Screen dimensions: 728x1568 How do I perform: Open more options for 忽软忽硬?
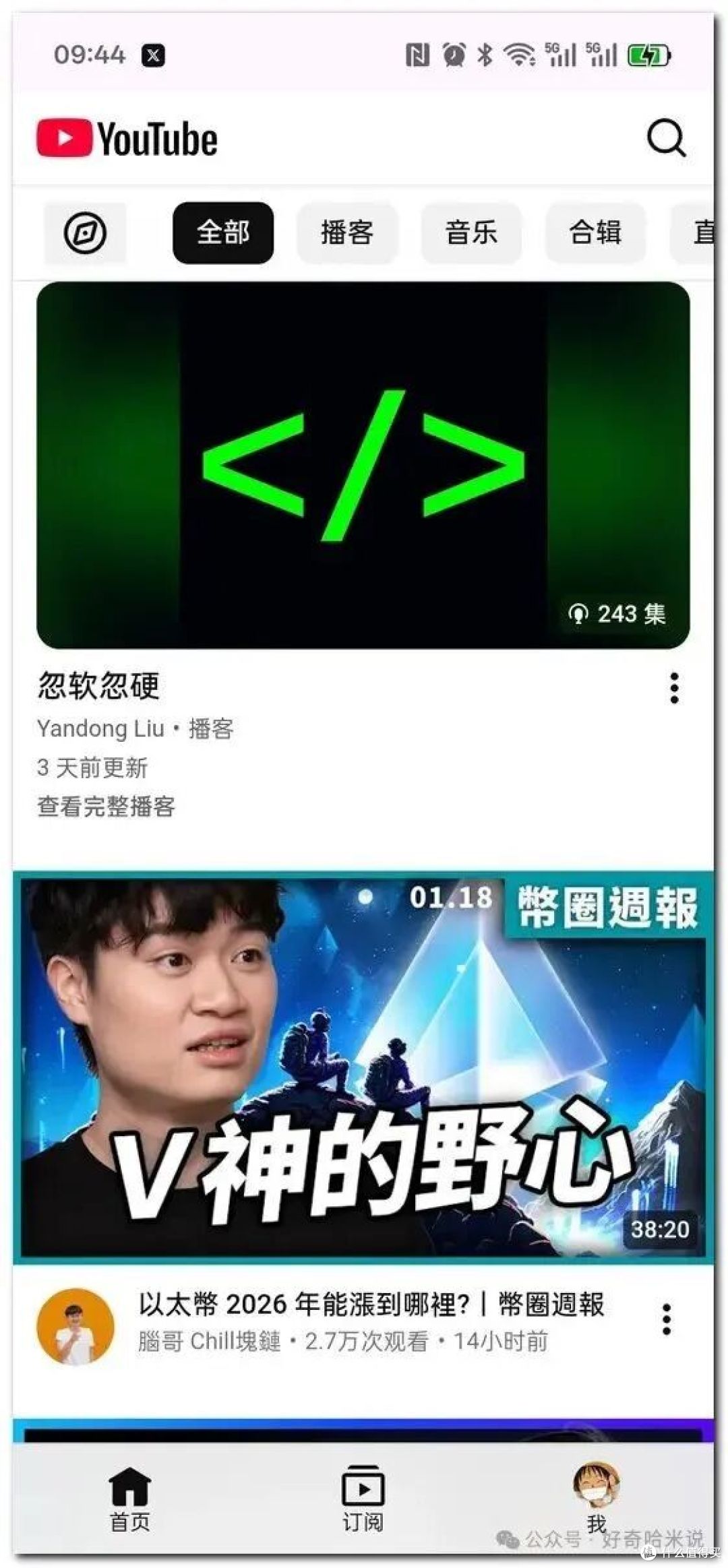coord(674,688)
